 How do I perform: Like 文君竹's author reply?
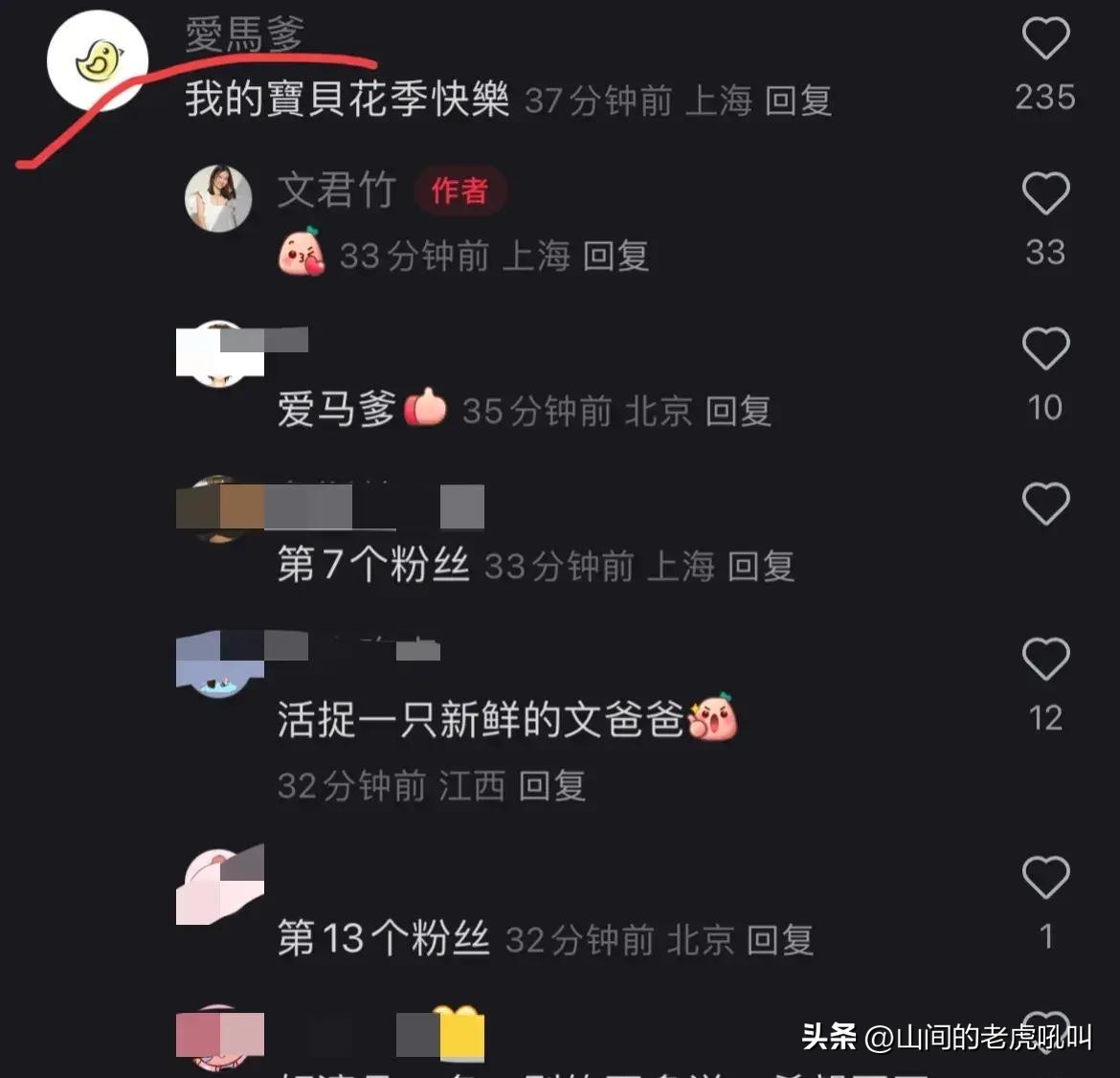1045,194
